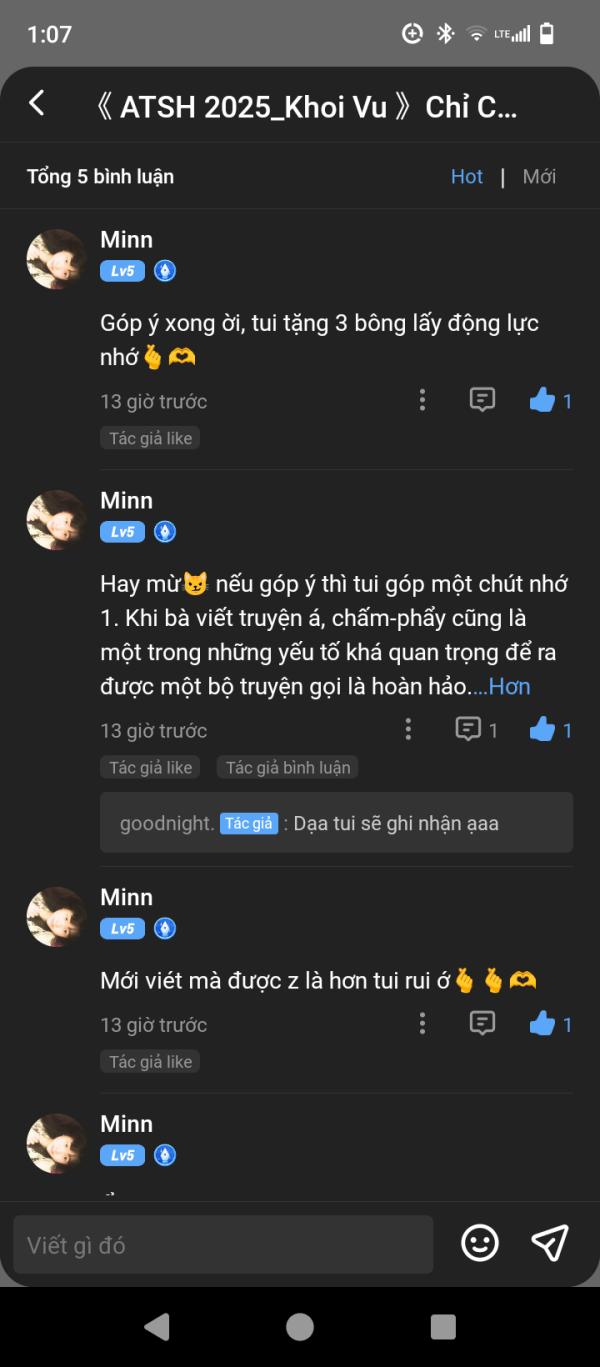
Task: Reply to the 'Mới viét mà được' comment
Action: (482, 1024)
